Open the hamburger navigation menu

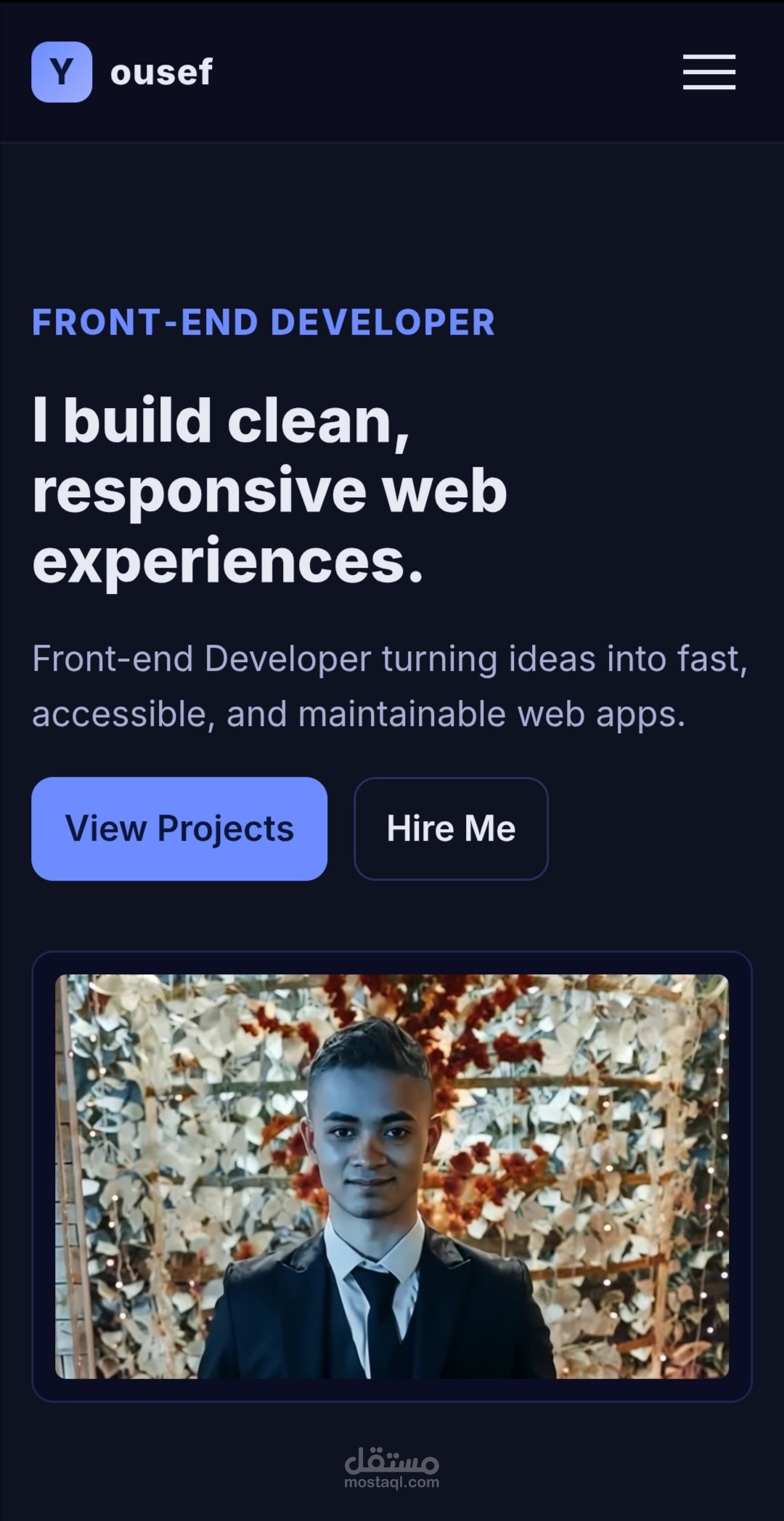[x=709, y=72]
